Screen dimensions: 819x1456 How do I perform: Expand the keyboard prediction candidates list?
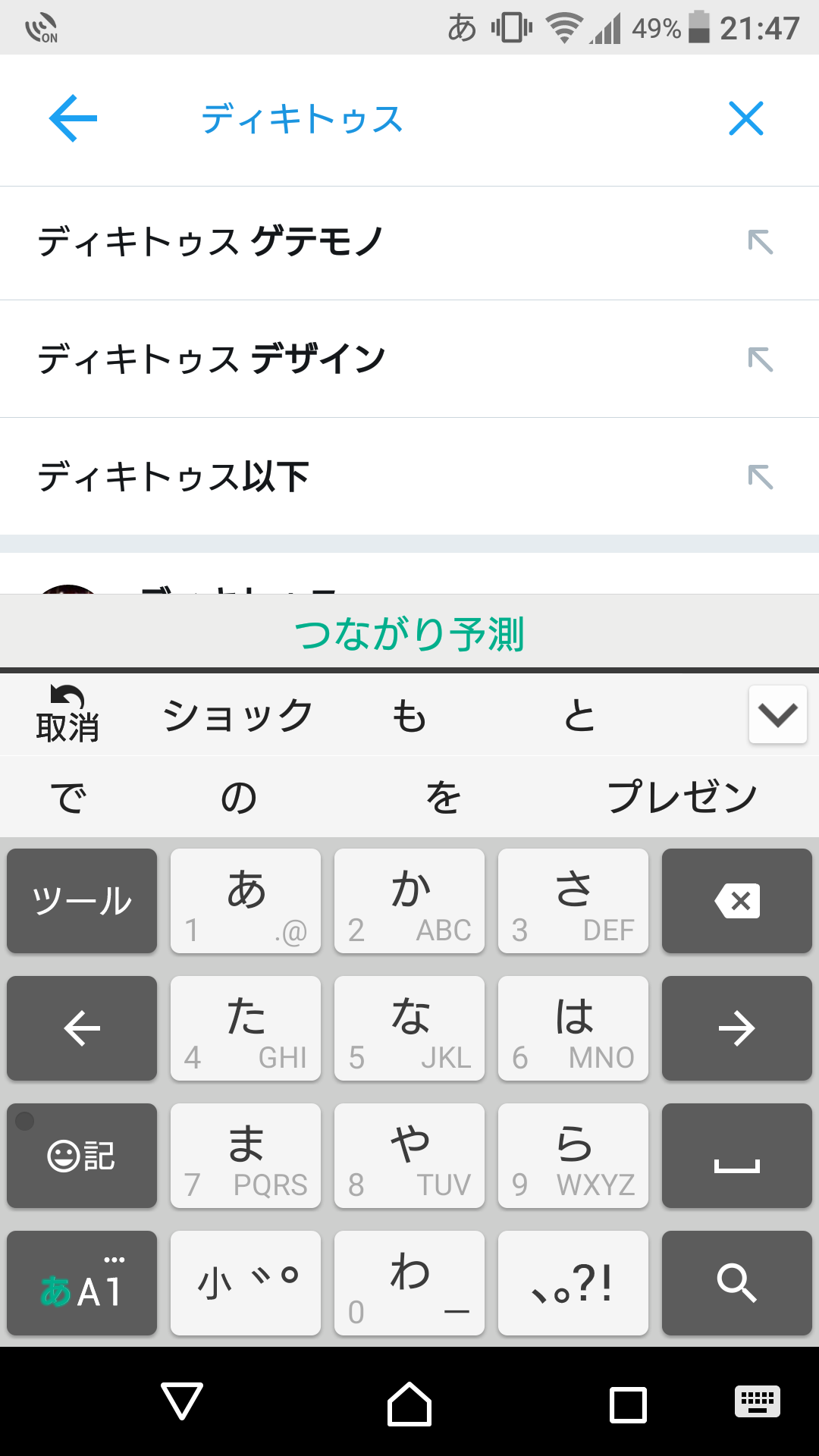click(x=777, y=714)
